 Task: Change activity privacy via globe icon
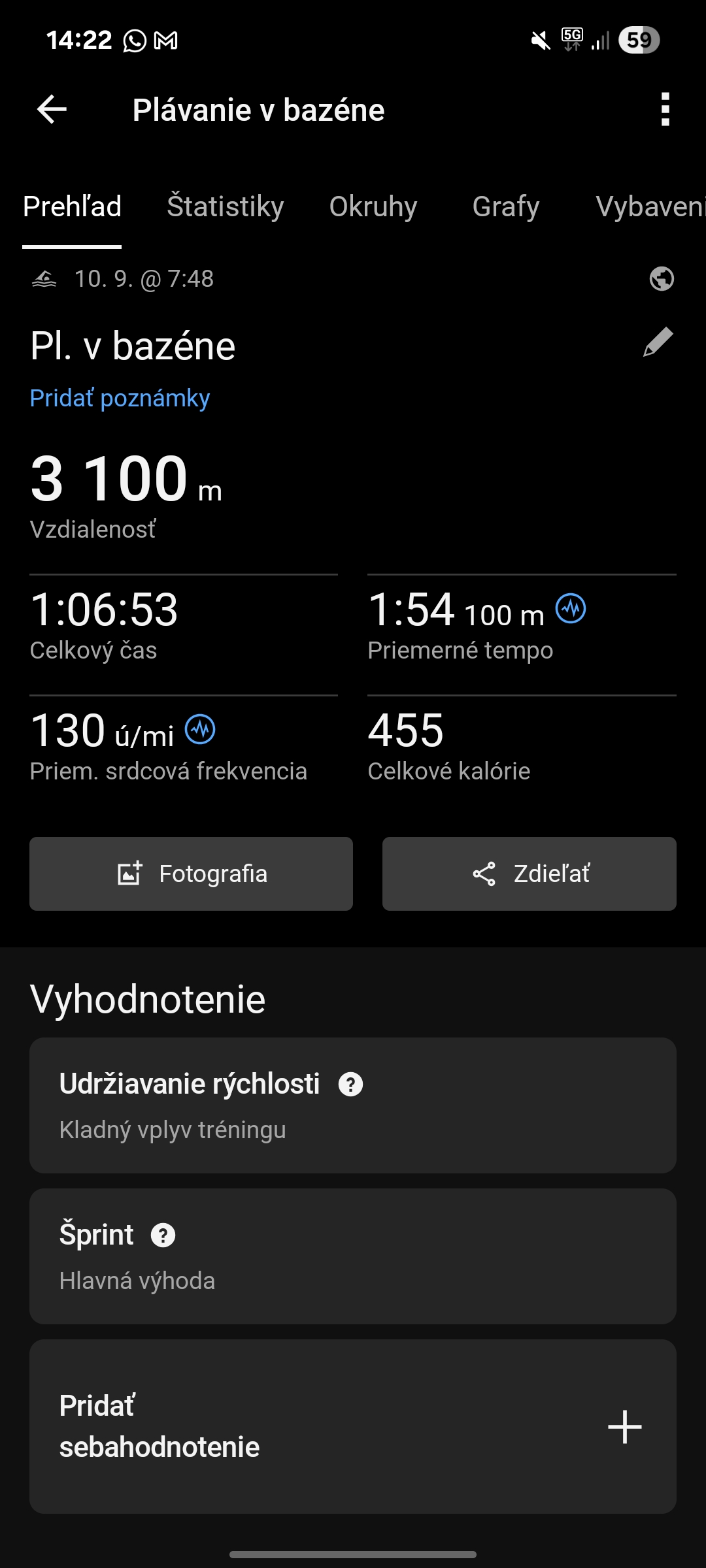(662, 279)
